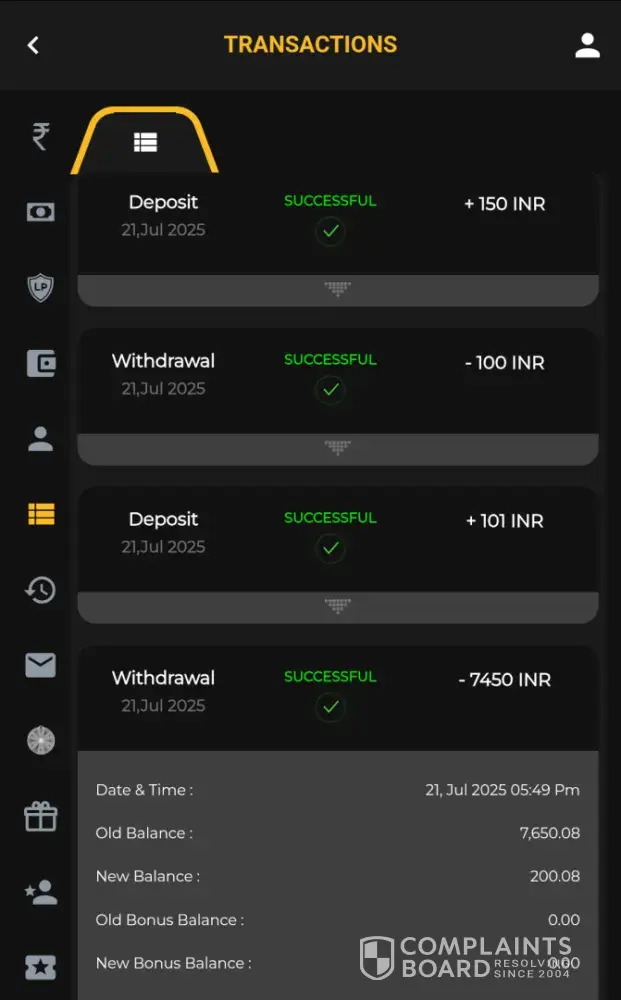
Task: Open the rupee section in sidebar
Action: 40,136
